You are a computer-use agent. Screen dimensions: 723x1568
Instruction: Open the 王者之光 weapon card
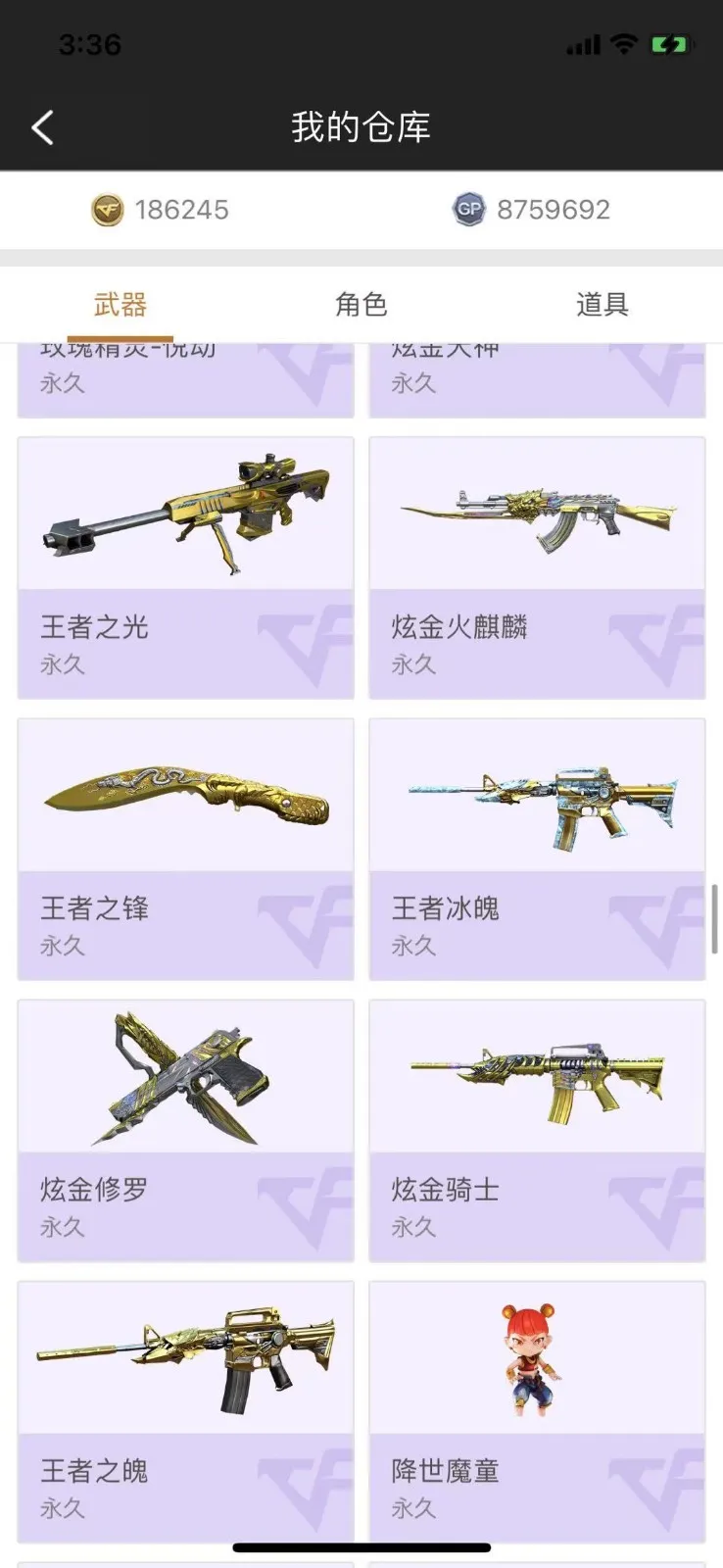(185, 567)
